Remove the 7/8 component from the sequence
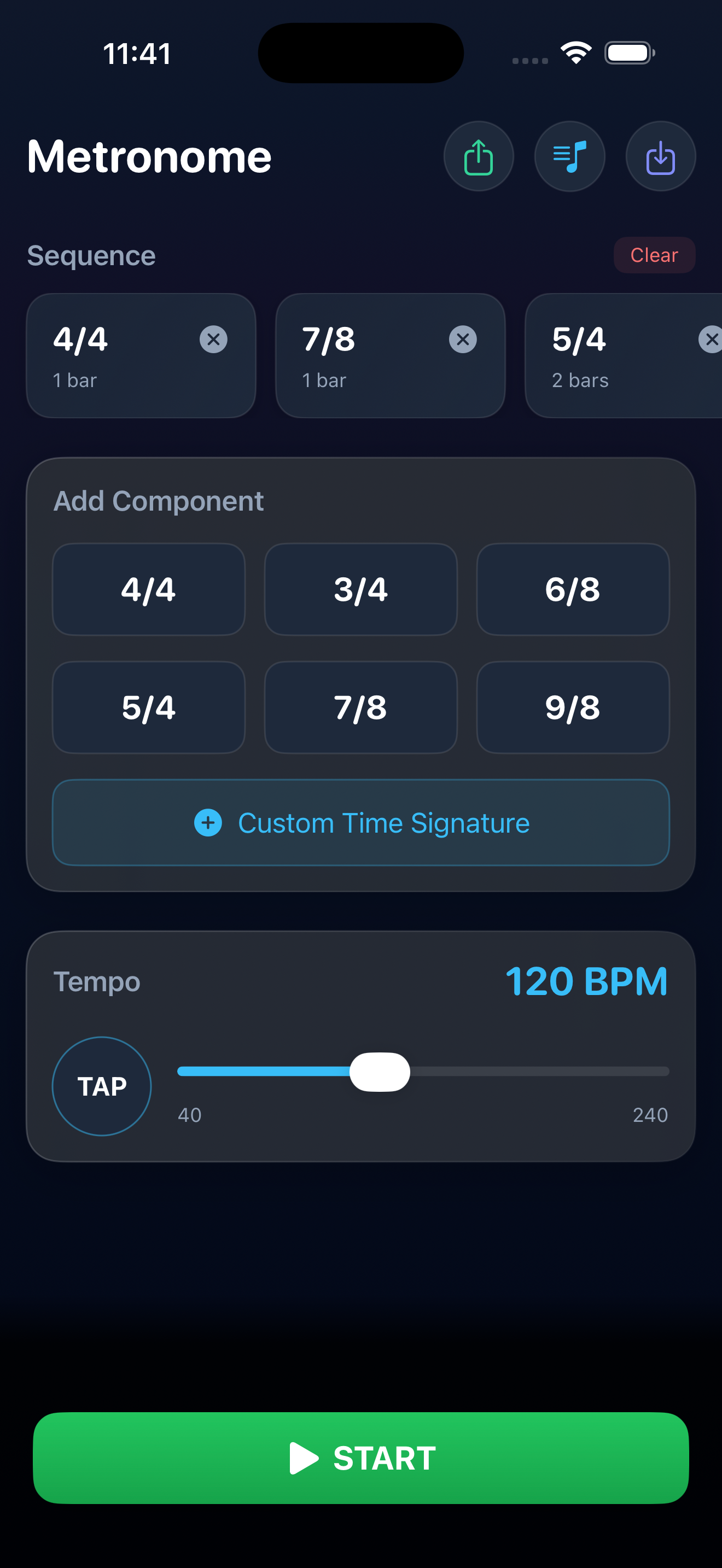722x1568 pixels. 463,339
